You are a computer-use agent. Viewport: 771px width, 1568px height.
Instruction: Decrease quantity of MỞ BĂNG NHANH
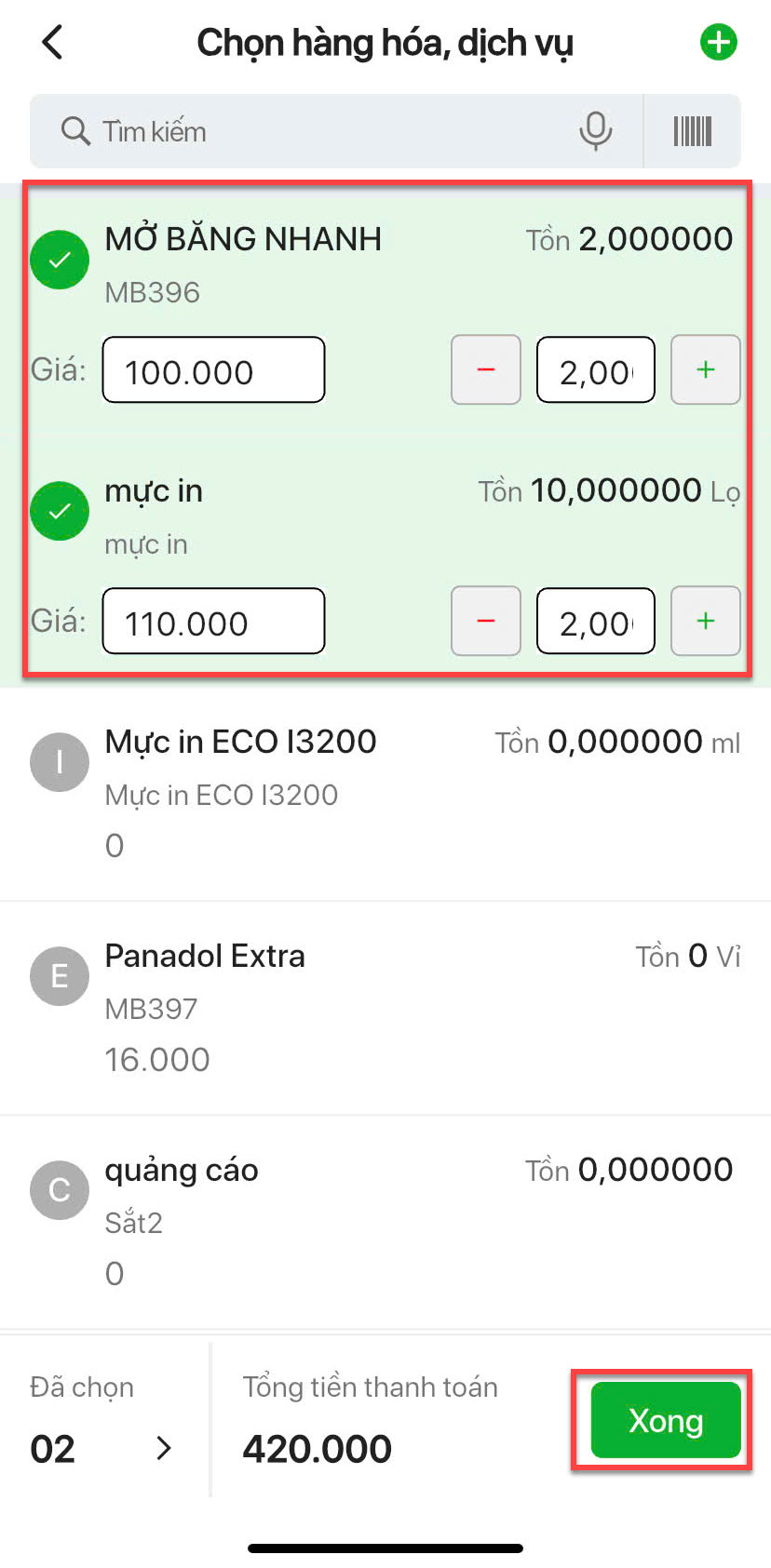[x=485, y=370]
